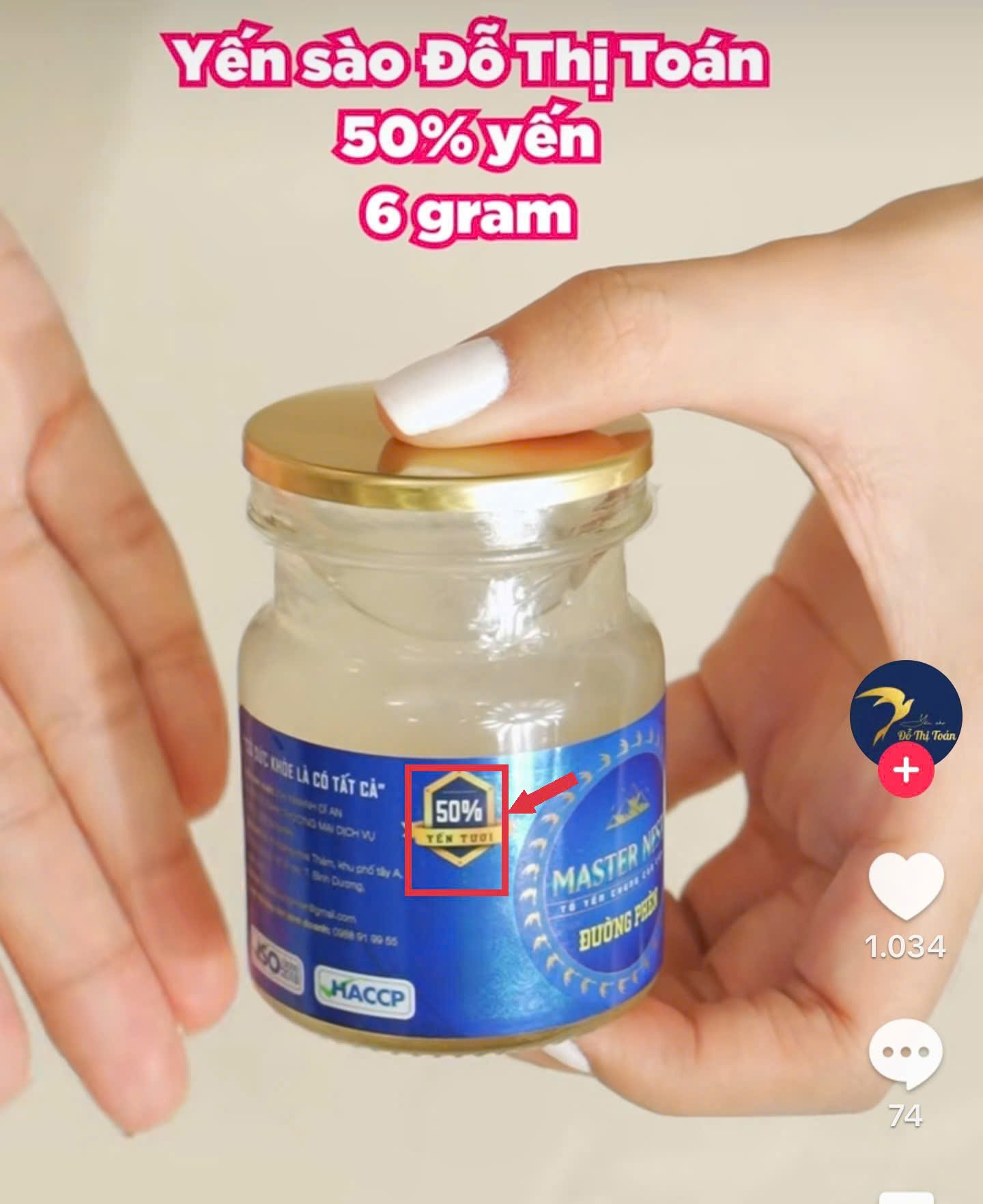Screen dimensions: 983x1204
Task: Like this video with the heart
Action: click(x=905, y=887)
